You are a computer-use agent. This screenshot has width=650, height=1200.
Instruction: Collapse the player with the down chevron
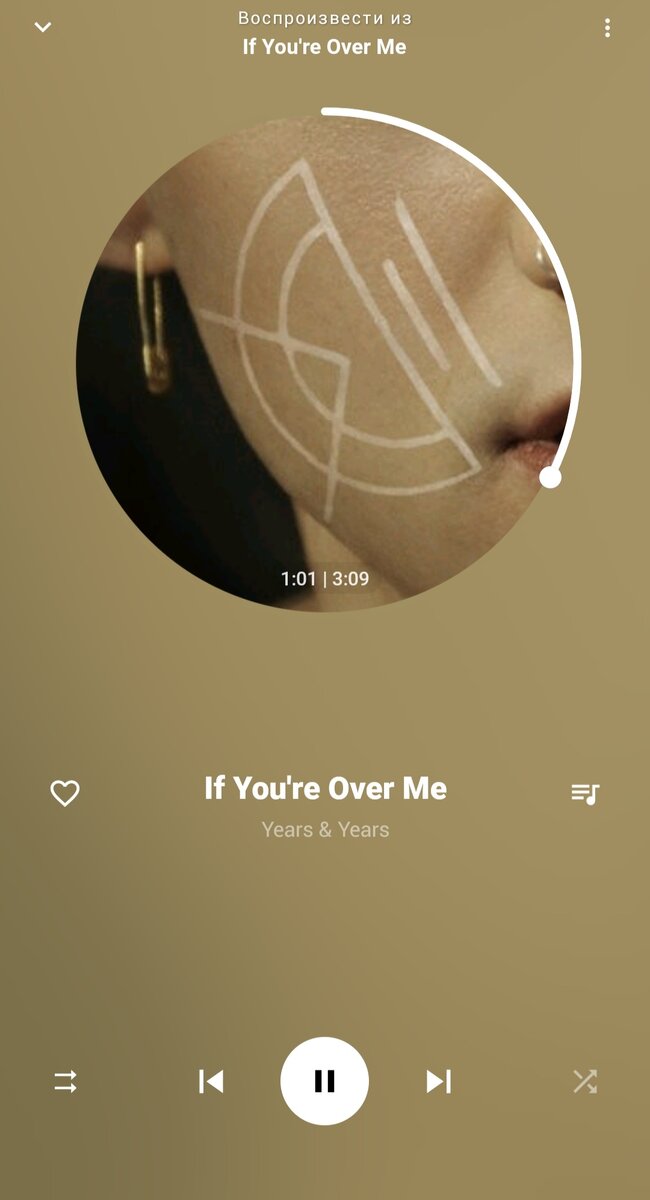(x=43, y=27)
